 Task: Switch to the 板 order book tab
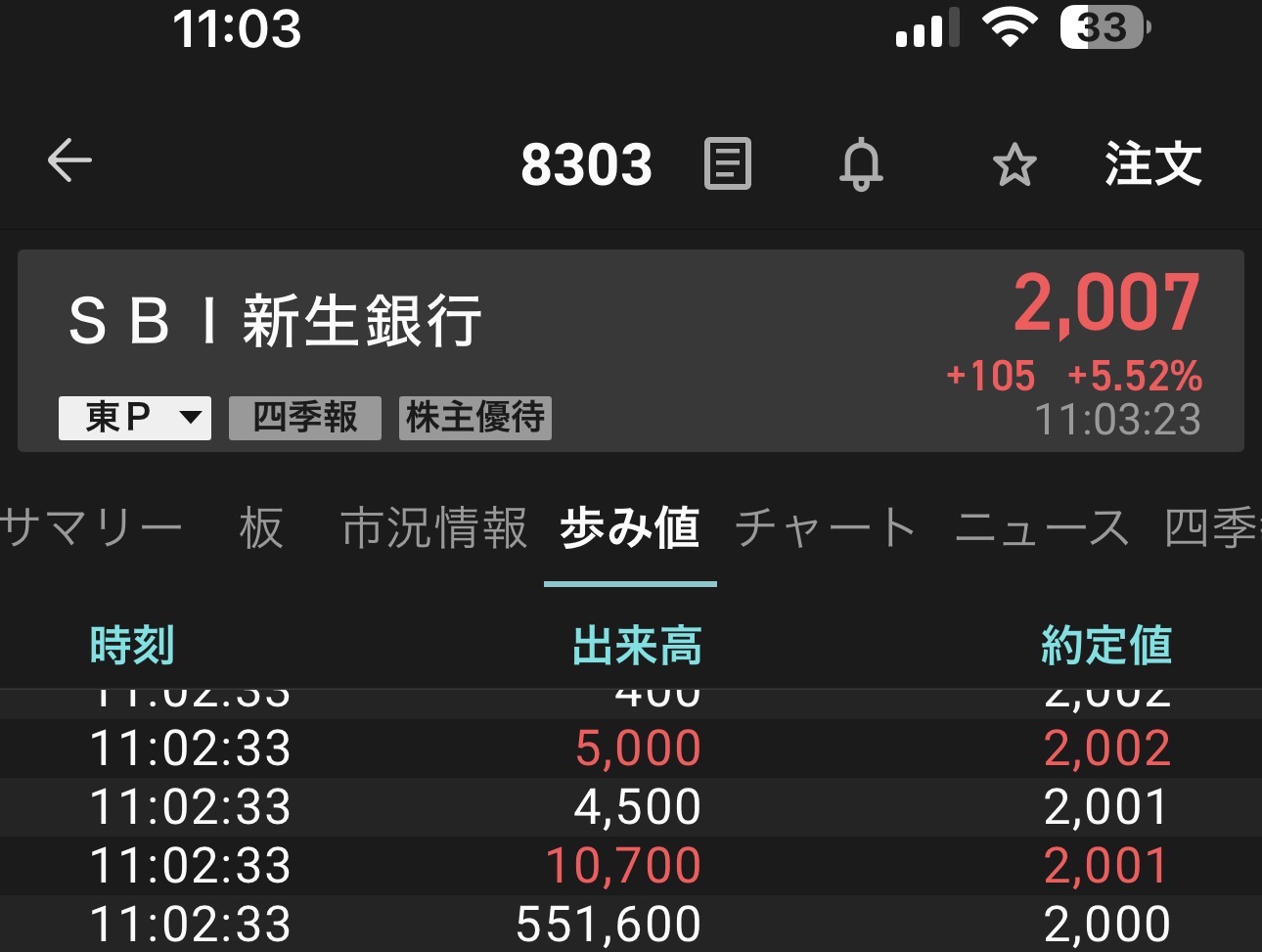pyautogui.click(x=261, y=528)
